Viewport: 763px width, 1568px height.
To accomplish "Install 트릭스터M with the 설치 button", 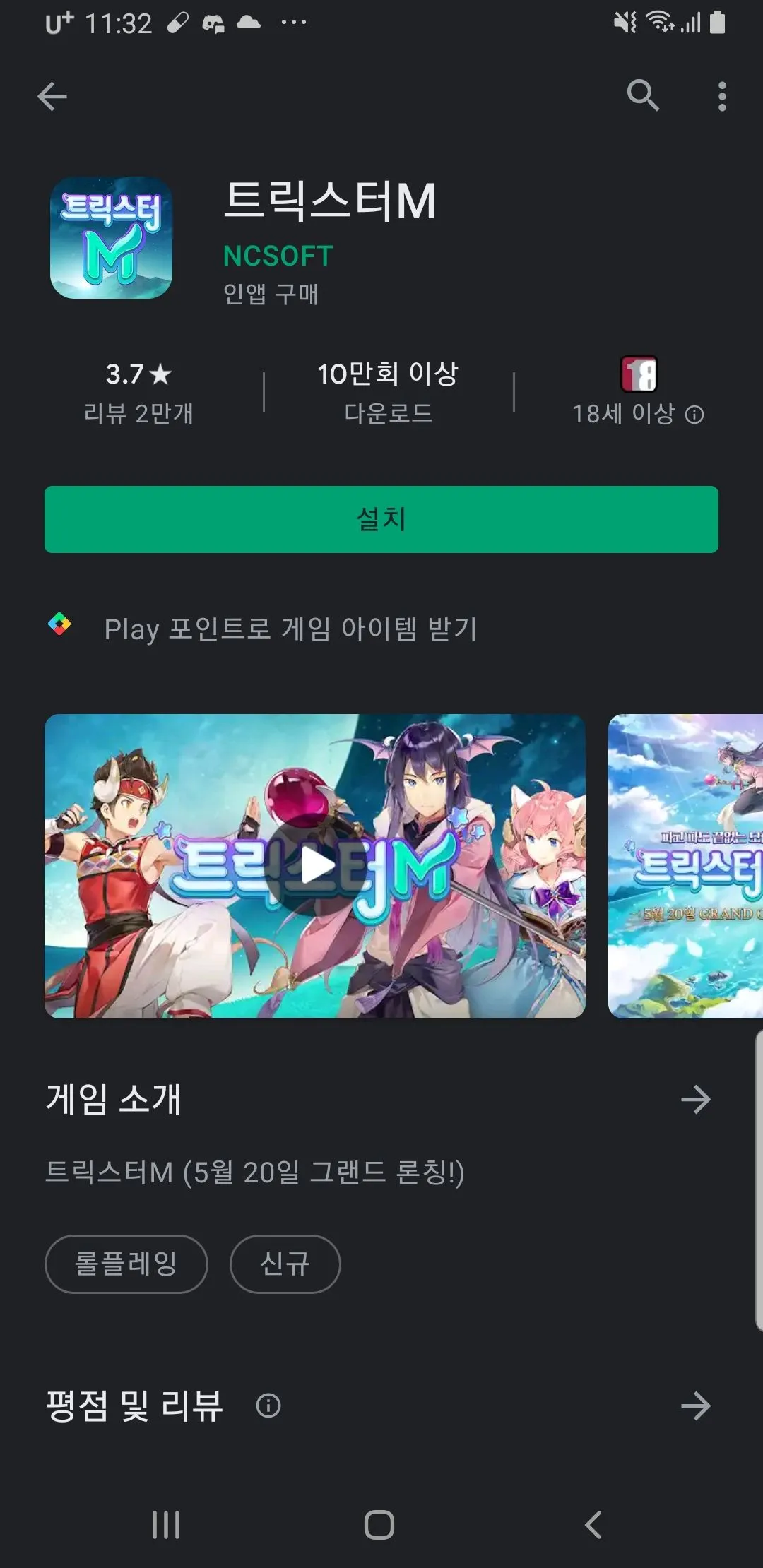I will pos(381,519).
